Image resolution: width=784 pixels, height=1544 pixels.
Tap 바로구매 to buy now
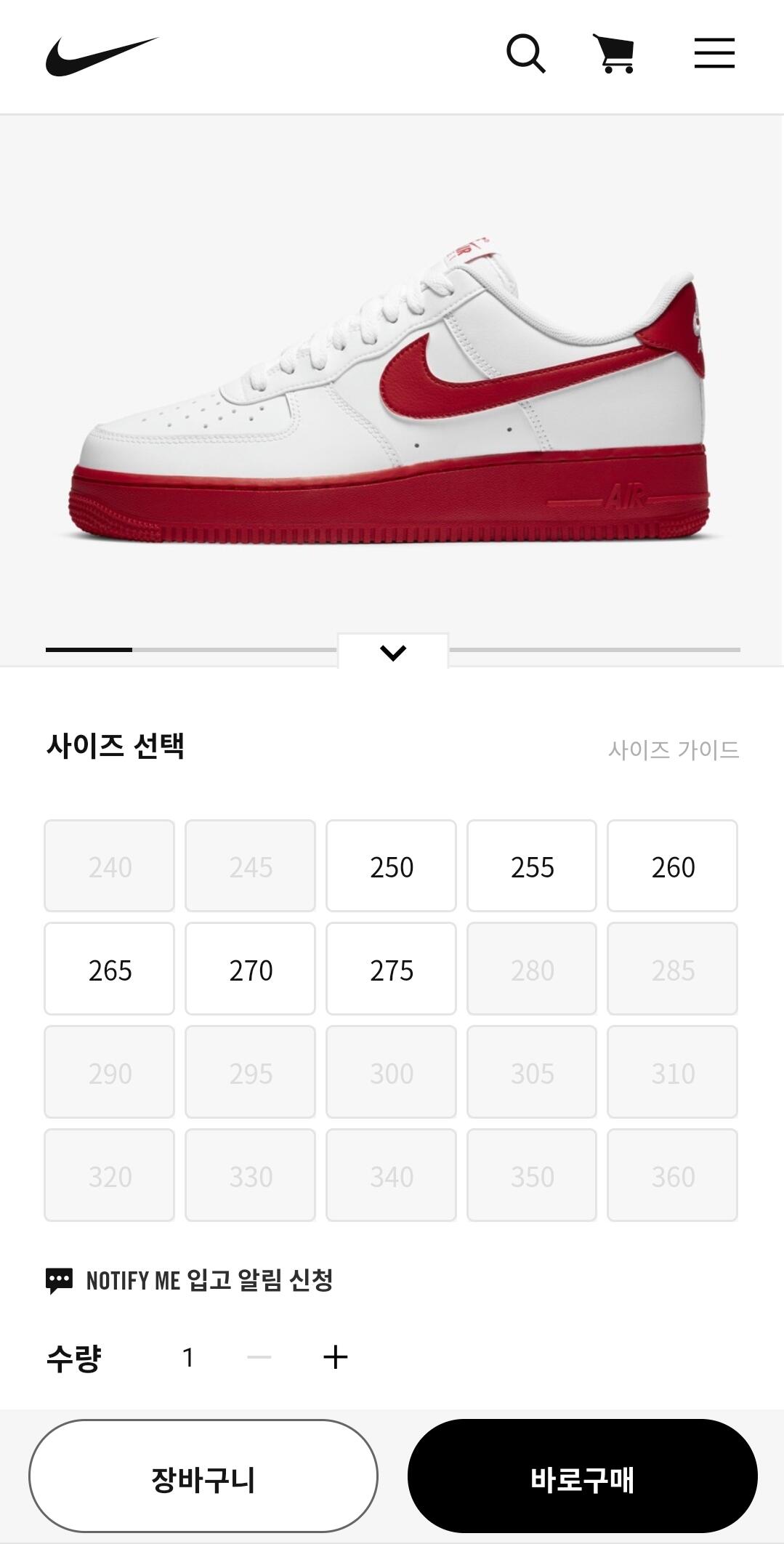[582, 1480]
